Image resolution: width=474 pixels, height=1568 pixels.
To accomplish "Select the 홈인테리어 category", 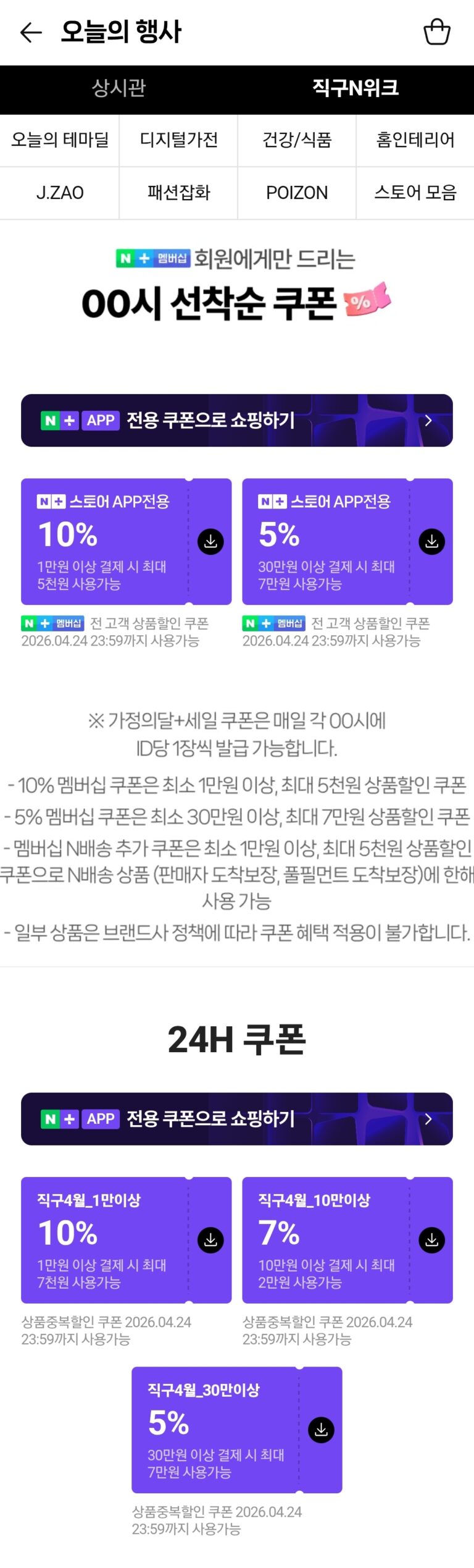I will tap(415, 140).
